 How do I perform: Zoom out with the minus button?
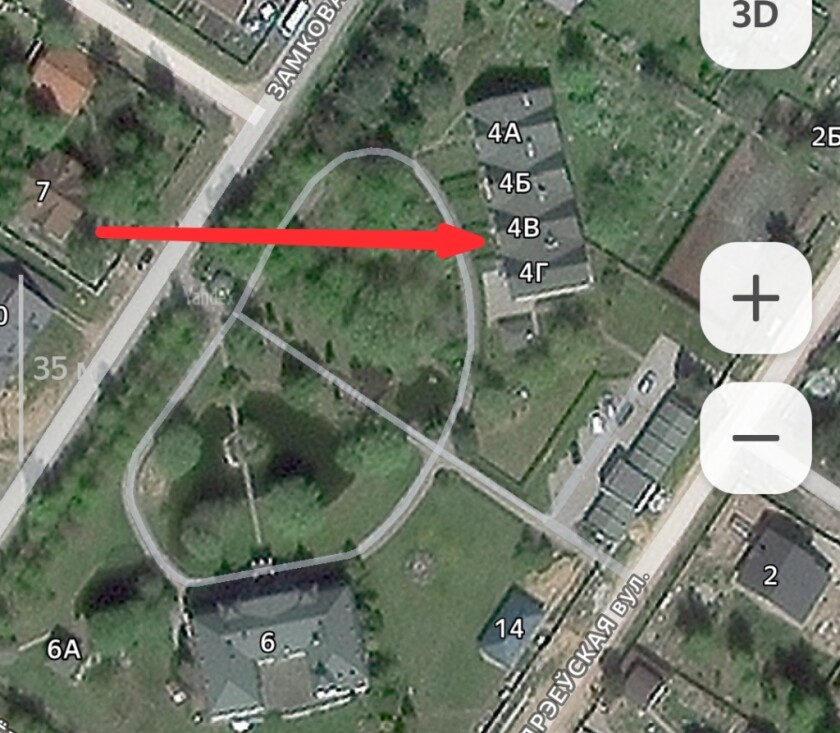click(755, 438)
